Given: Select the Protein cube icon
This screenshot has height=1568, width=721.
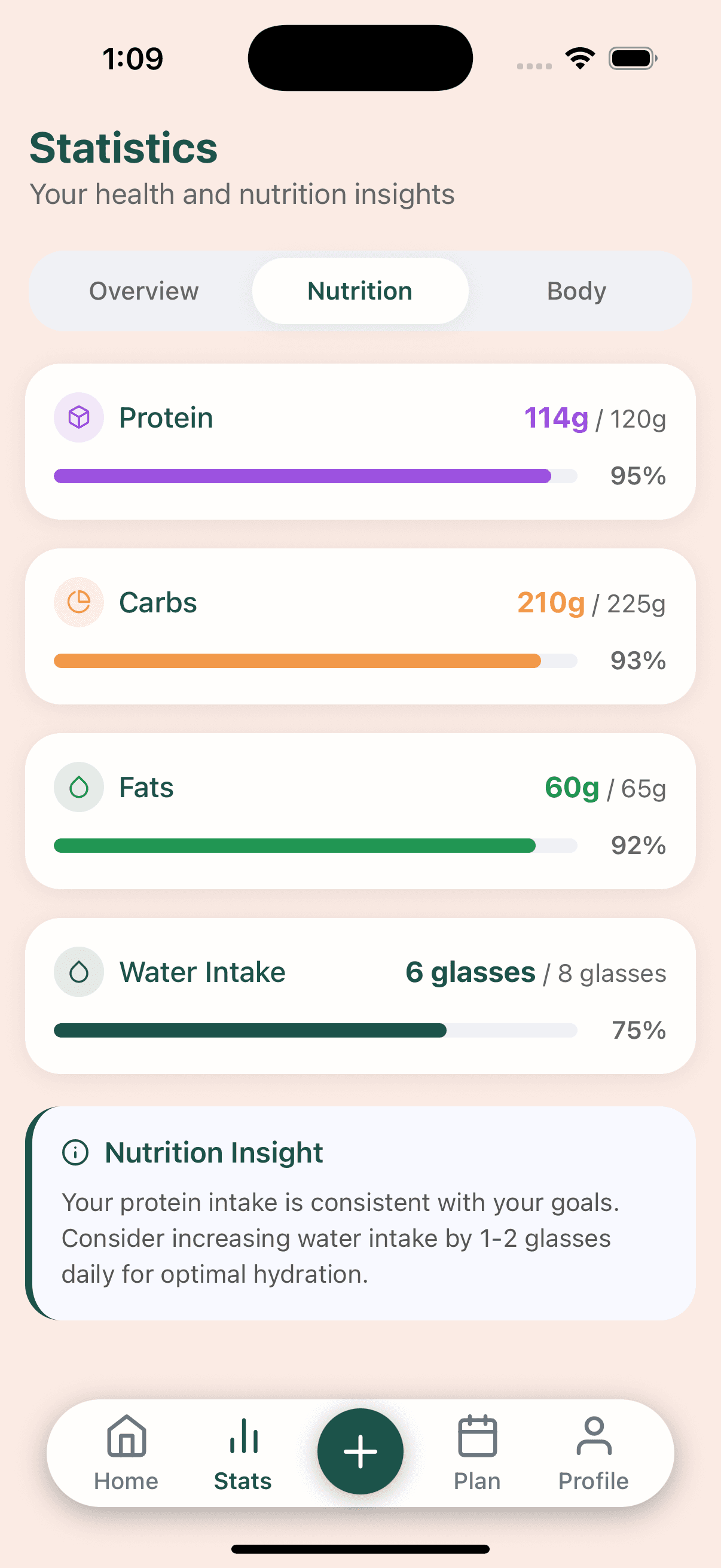Looking at the screenshot, I should point(79,418).
